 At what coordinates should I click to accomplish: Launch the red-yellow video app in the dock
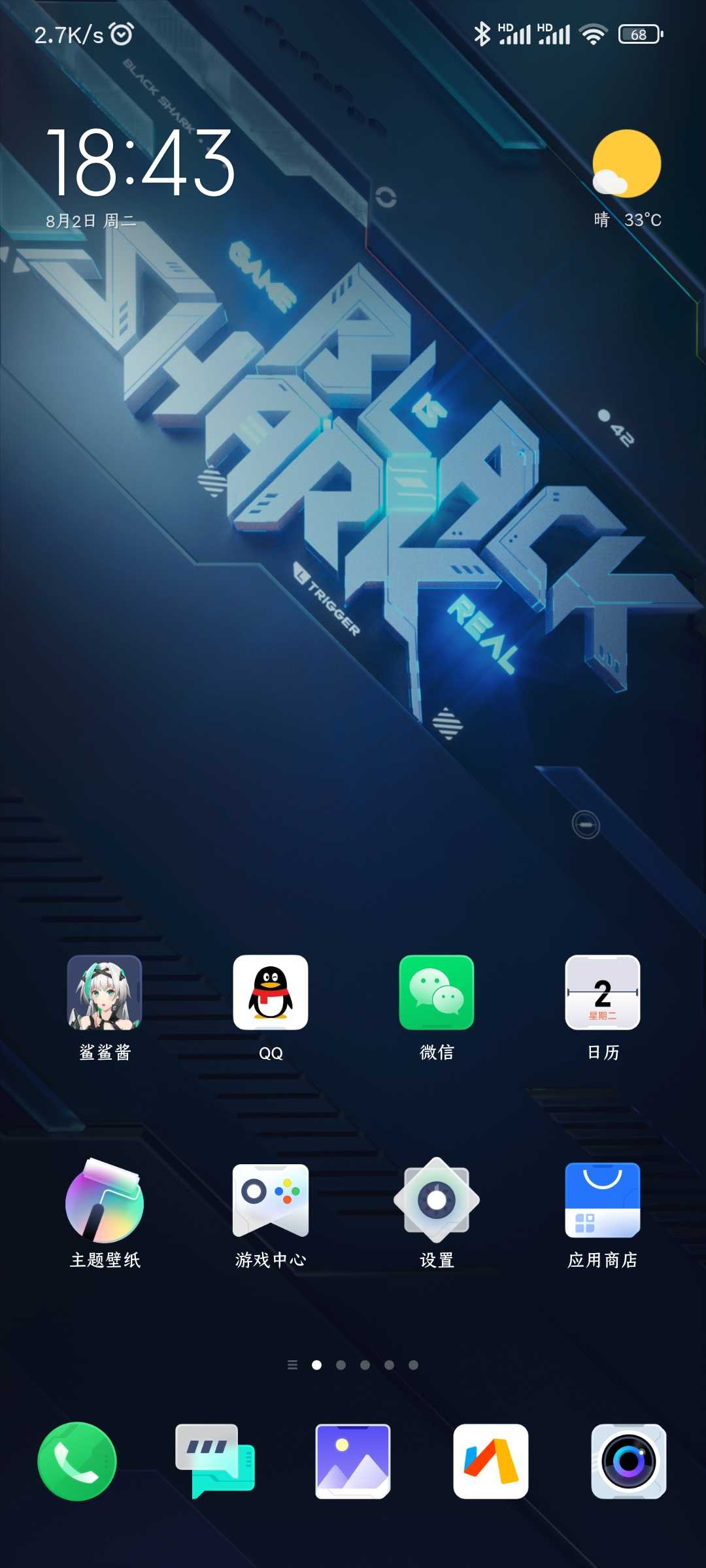pyautogui.click(x=491, y=1462)
